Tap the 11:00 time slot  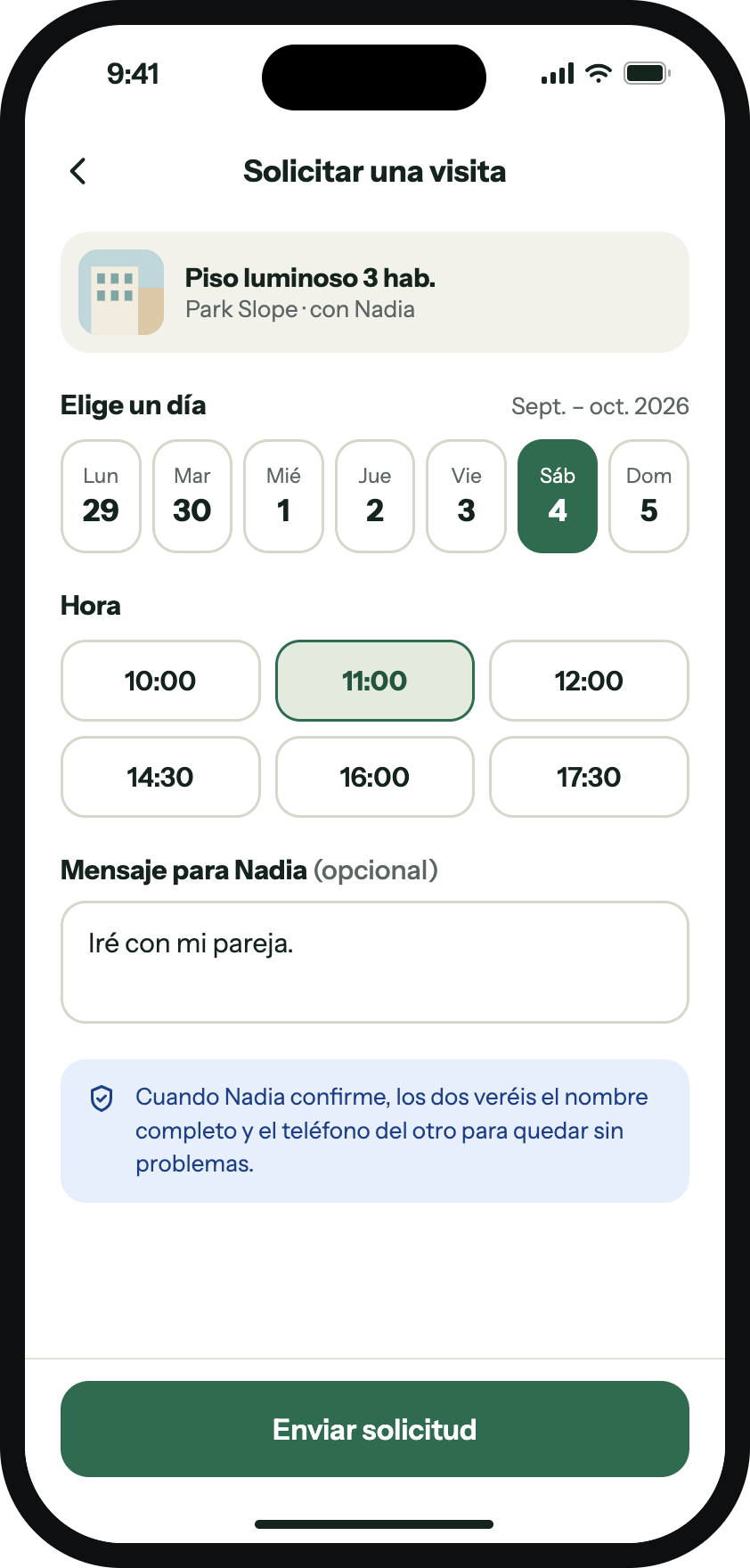point(375,681)
